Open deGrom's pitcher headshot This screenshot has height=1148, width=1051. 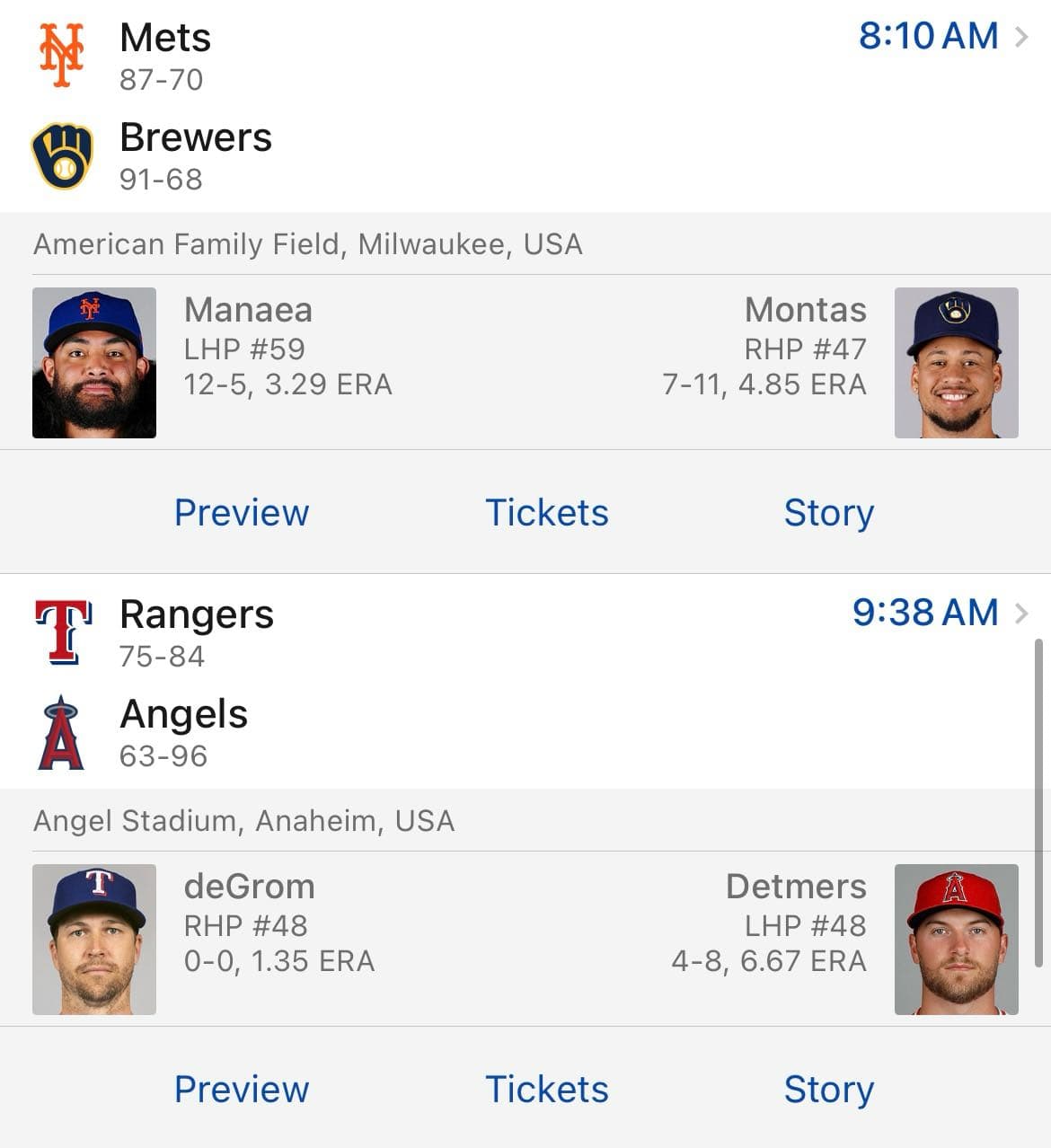point(94,938)
